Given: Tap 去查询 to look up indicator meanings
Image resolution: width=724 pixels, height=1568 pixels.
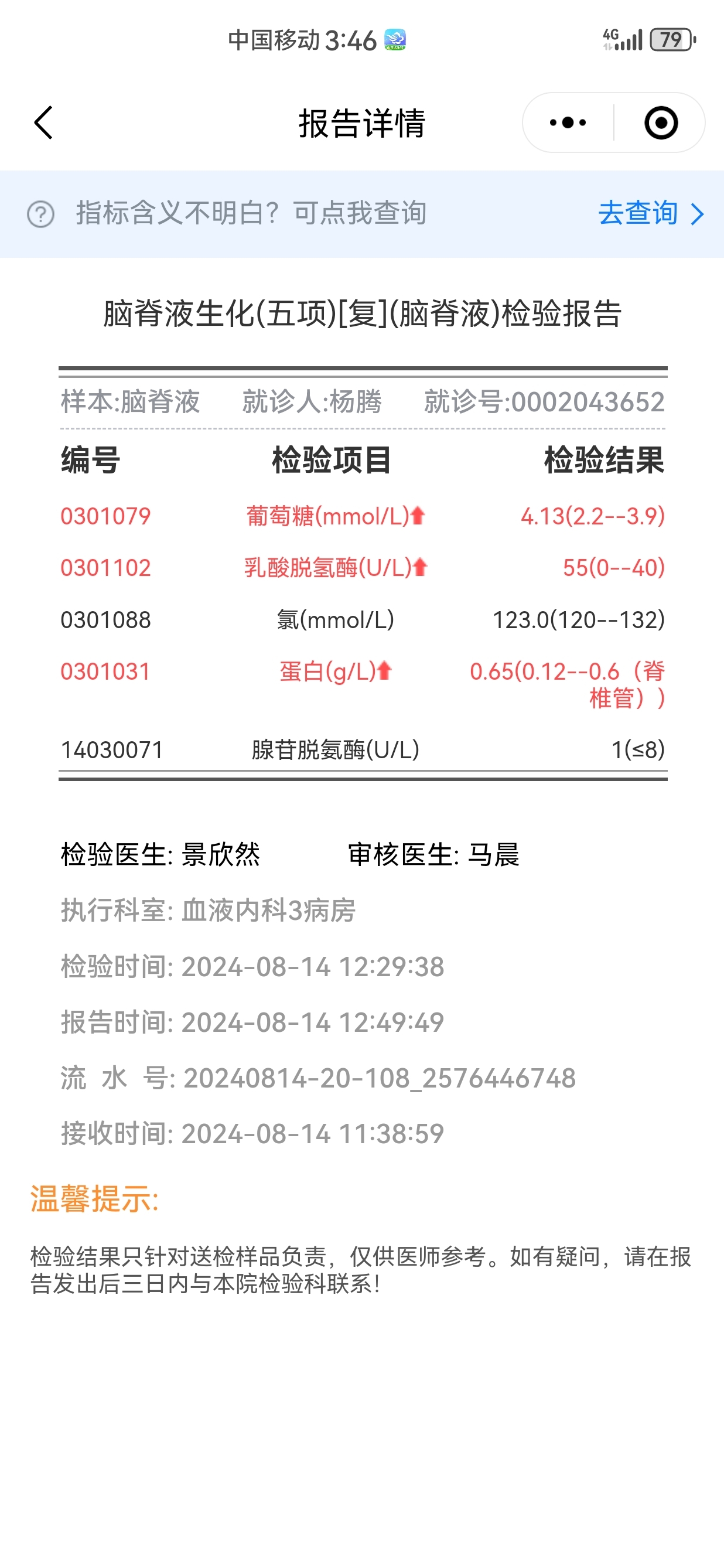Looking at the screenshot, I should (x=651, y=214).
